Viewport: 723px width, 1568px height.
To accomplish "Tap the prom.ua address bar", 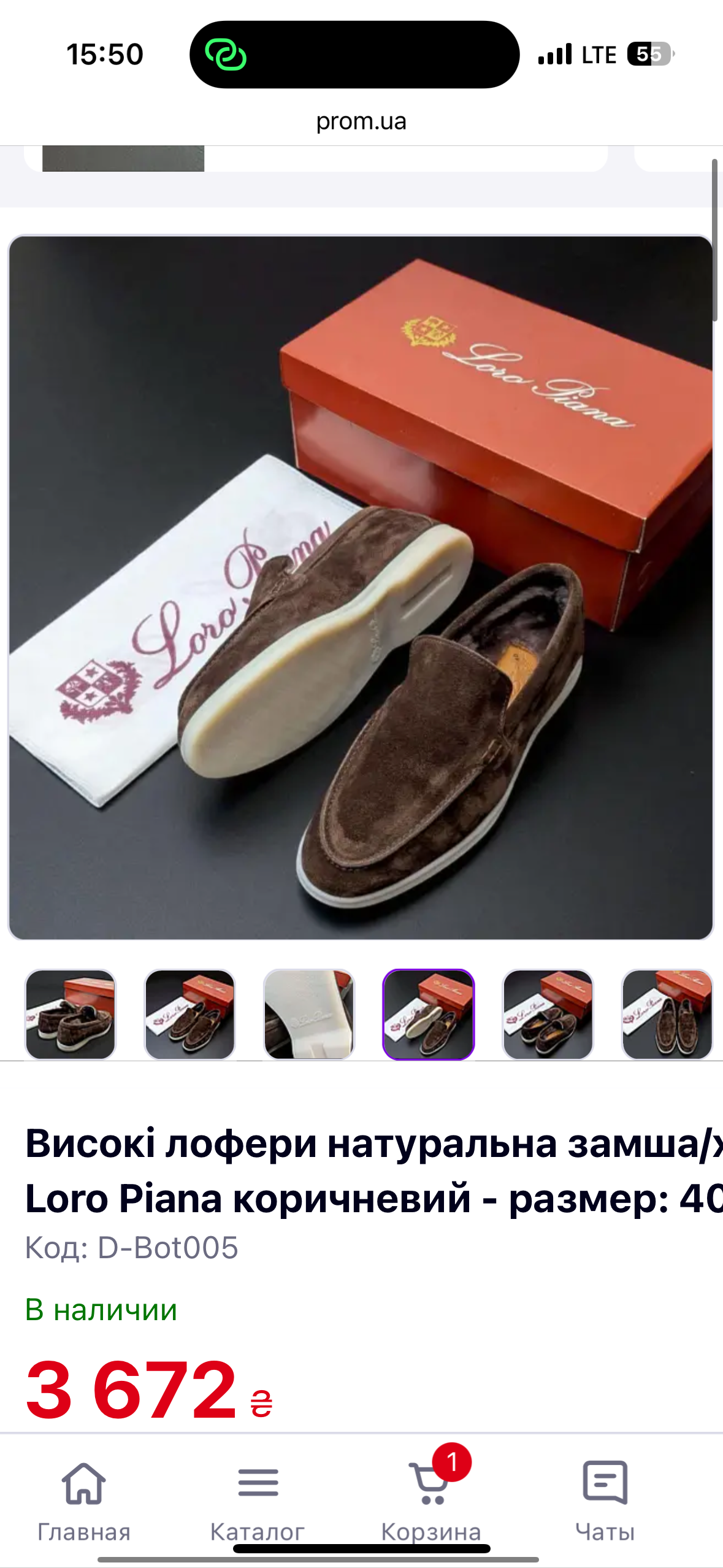I will click(361, 121).
